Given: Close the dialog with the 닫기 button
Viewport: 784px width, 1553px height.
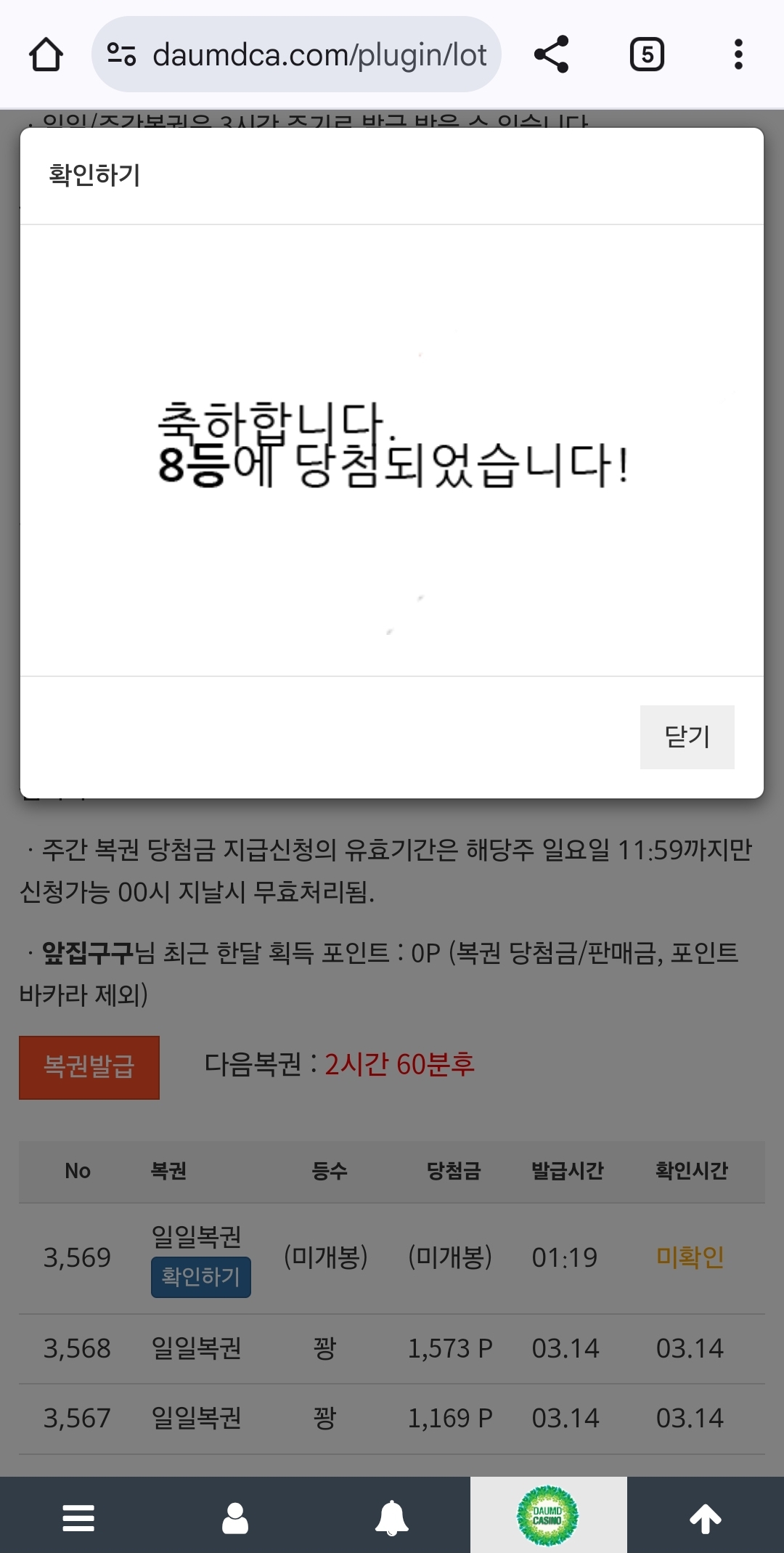Looking at the screenshot, I should 687,737.
